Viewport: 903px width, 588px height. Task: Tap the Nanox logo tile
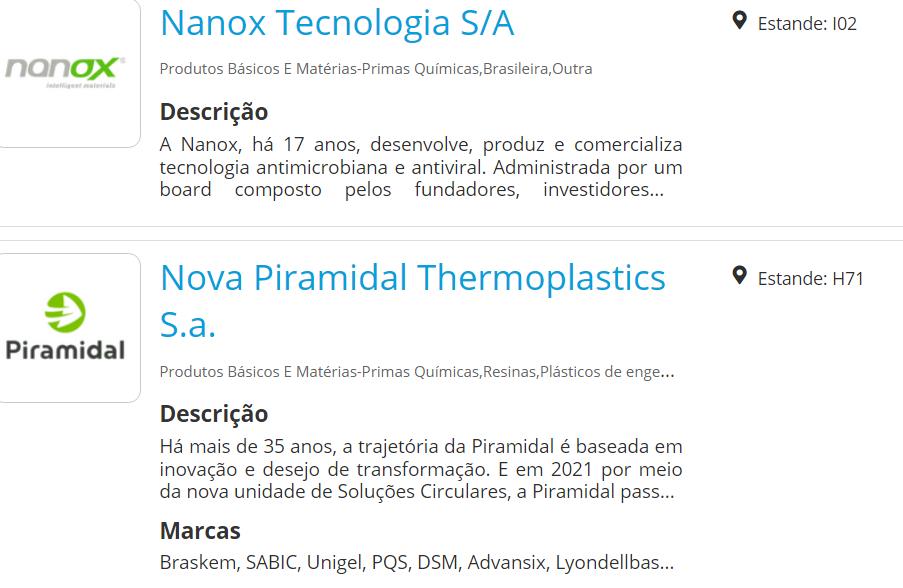(x=66, y=71)
